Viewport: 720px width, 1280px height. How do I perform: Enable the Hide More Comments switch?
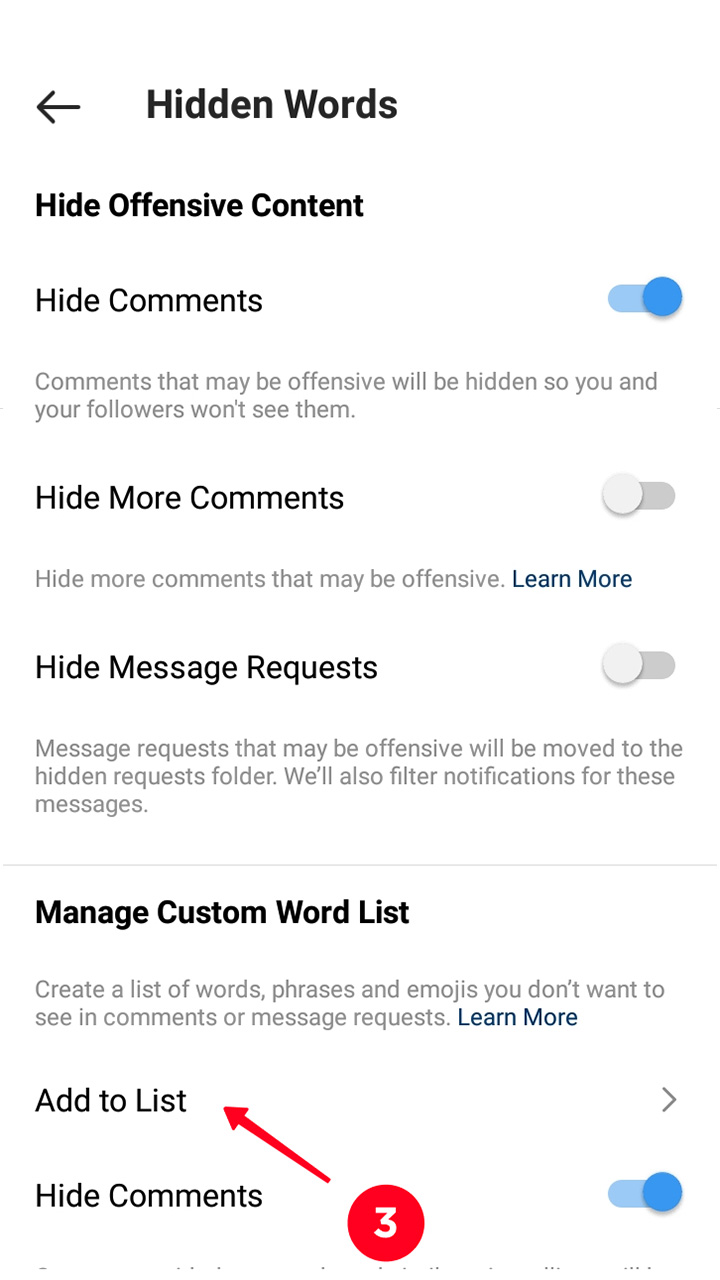[640, 495]
